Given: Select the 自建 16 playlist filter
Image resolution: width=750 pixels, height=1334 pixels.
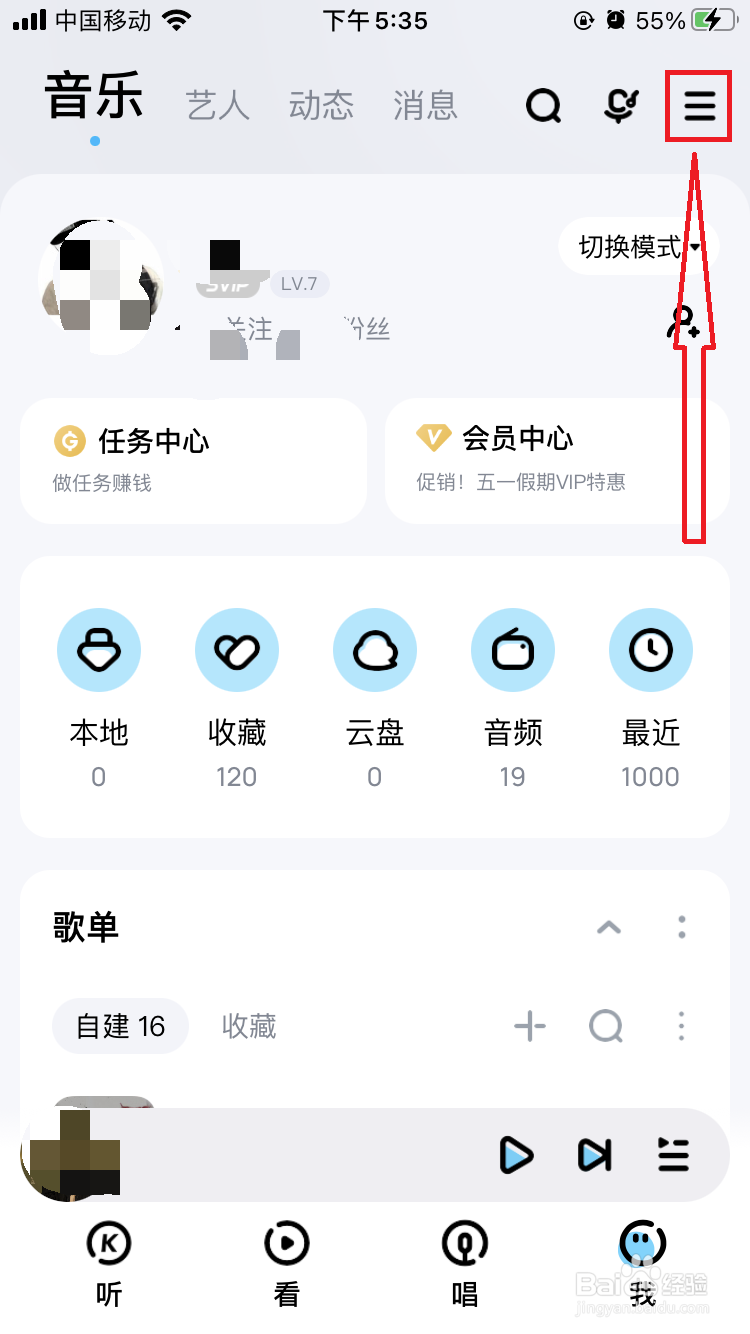Looking at the screenshot, I should coord(120,1026).
